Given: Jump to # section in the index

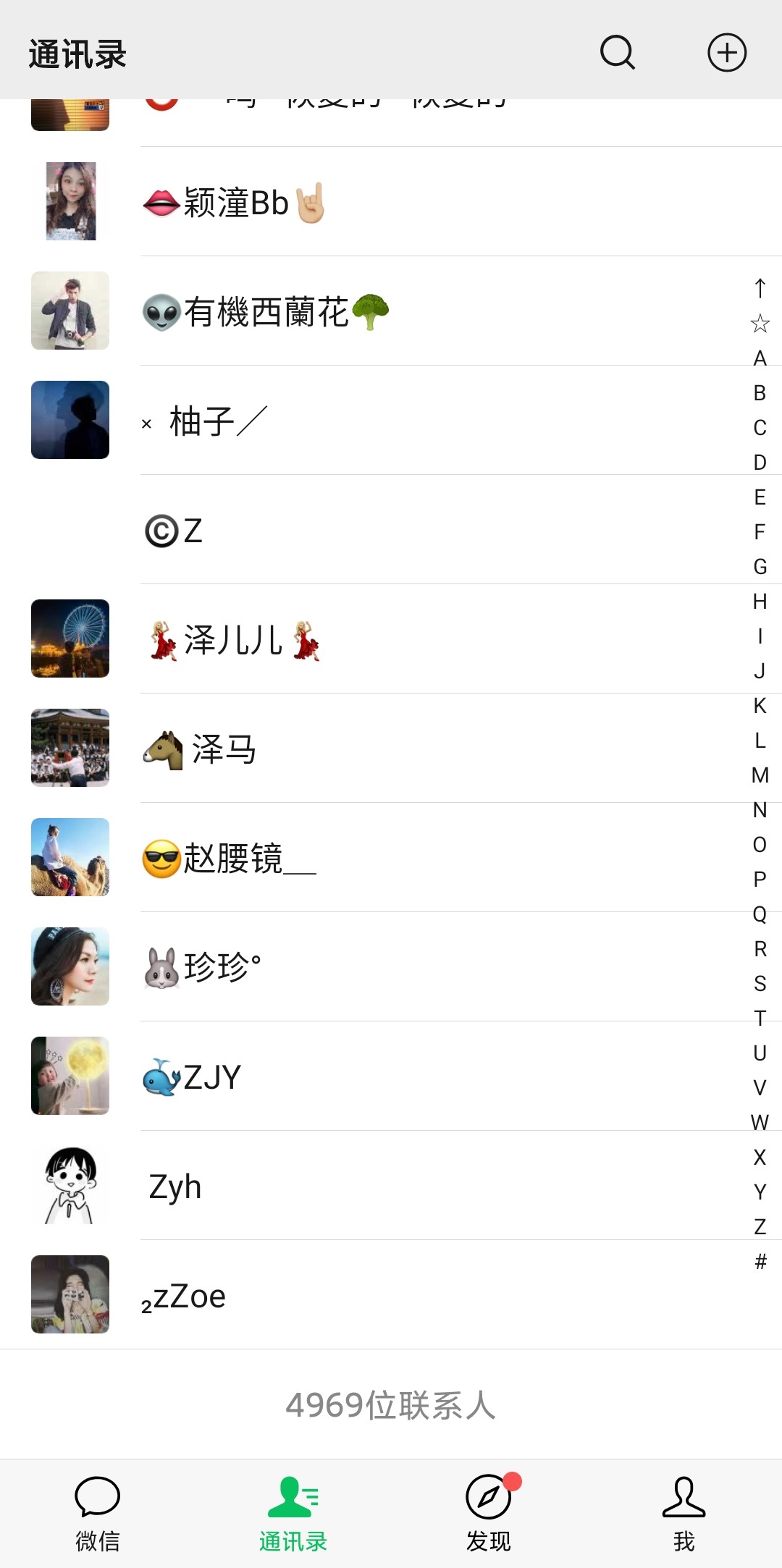Looking at the screenshot, I should (x=760, y=1261).
